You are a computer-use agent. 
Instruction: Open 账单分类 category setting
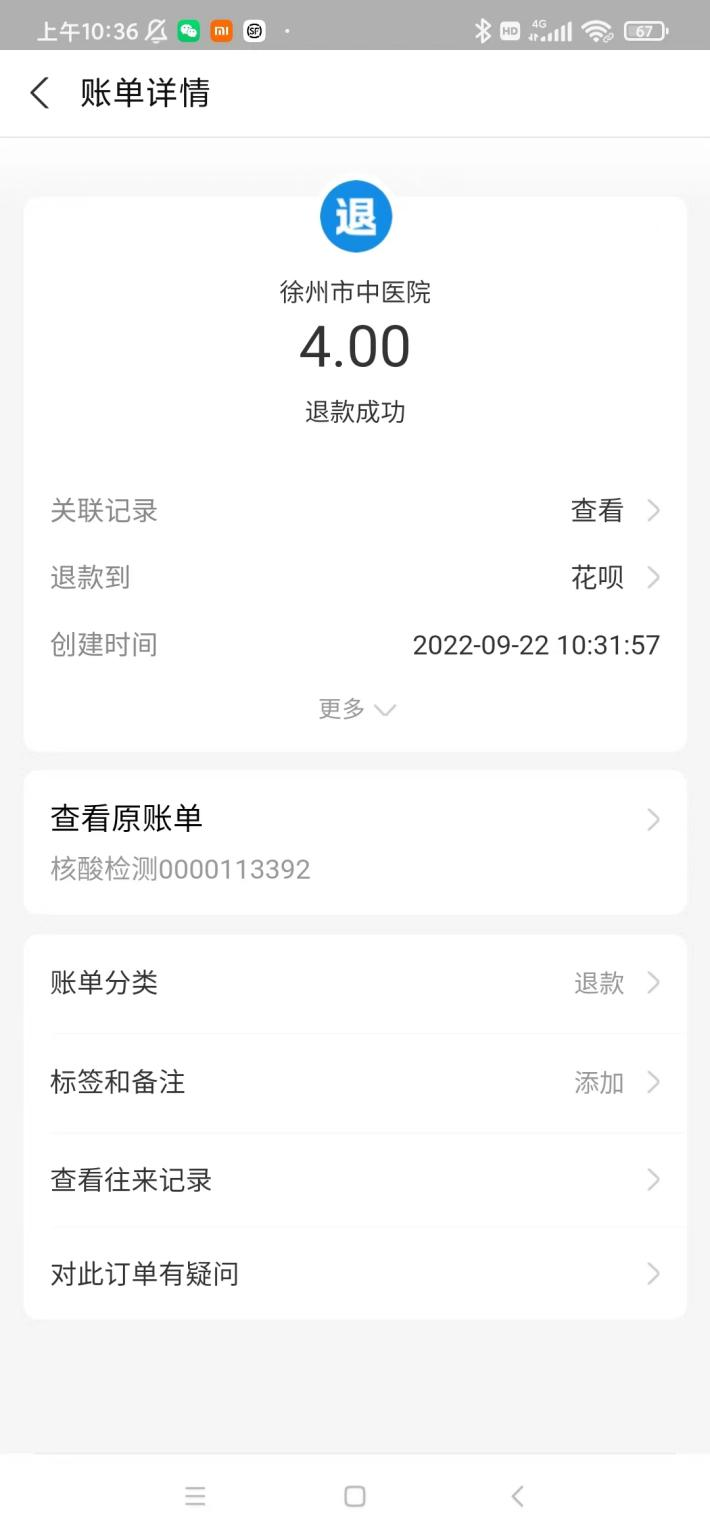355,983
